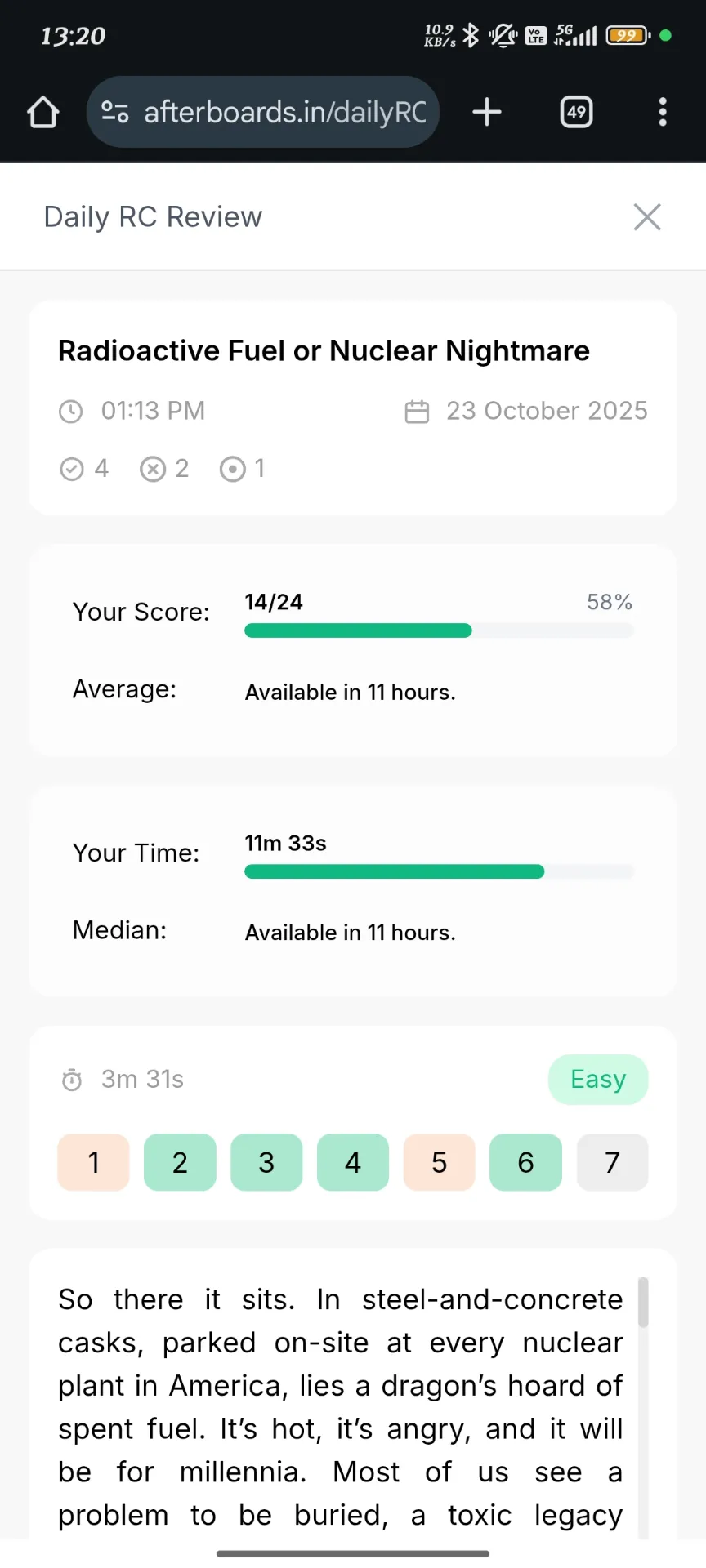Go to question 6
The height and width of the screenshot is (1568, 706).
pos(525,1162)
